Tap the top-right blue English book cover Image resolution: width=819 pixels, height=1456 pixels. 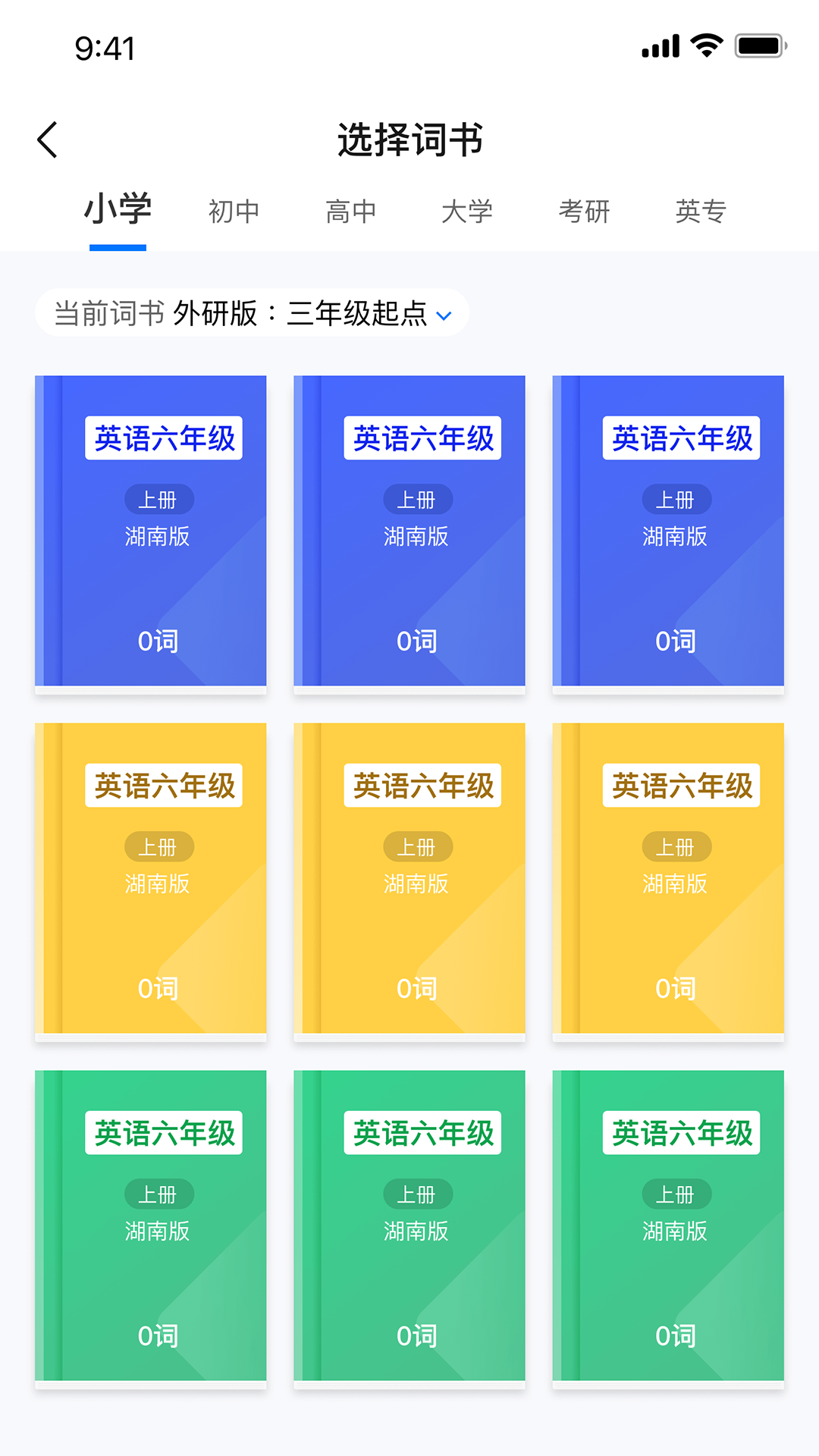(668, 531)
